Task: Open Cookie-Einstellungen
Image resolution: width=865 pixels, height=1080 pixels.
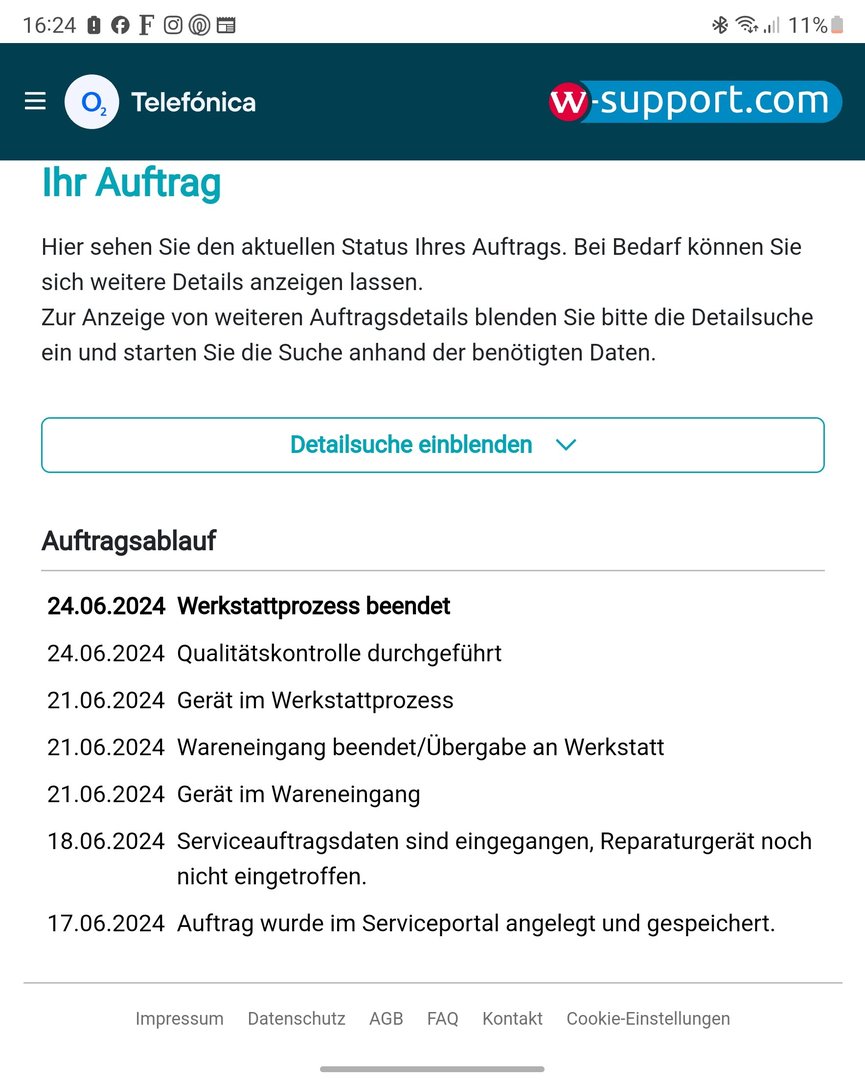Action: [648, 1018]
